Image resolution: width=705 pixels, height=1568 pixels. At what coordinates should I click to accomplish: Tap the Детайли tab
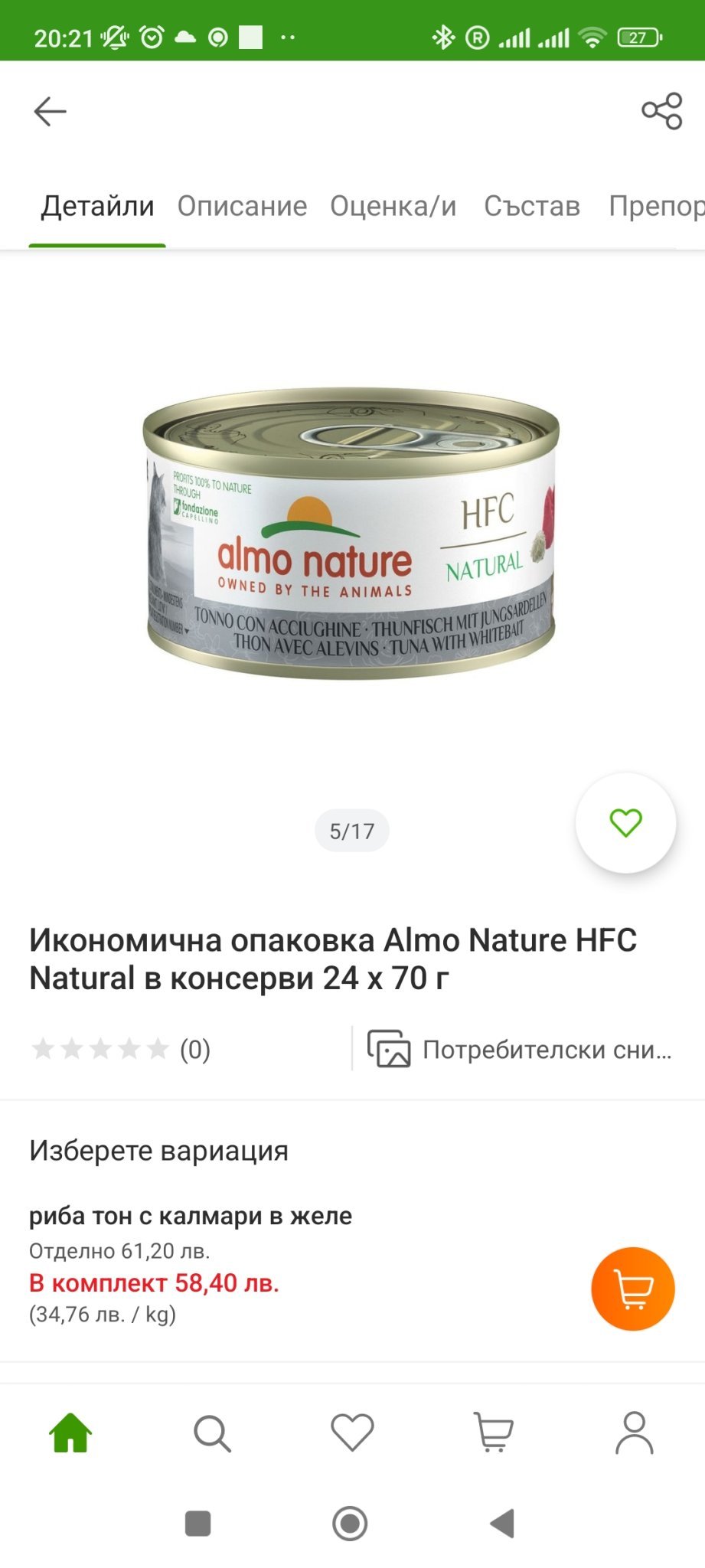[x=97, y=206]
